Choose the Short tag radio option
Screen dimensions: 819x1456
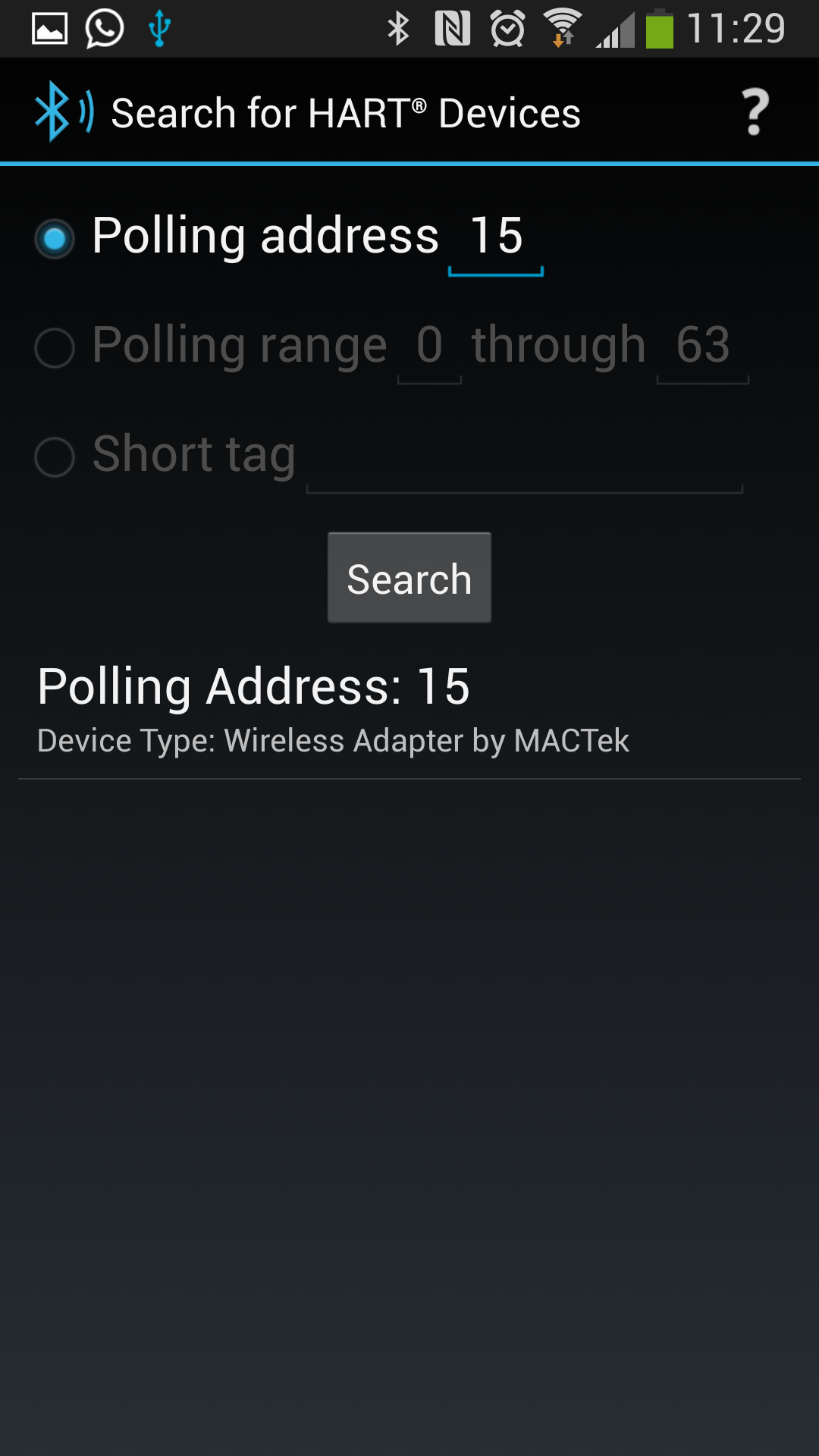click(55, 457)
